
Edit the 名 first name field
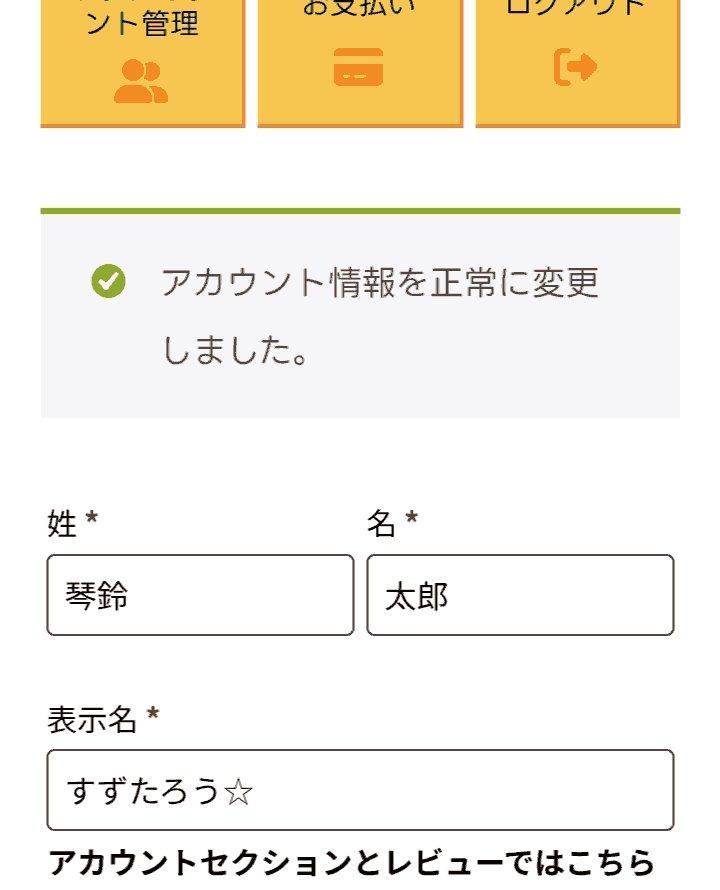click(x=520, y=595)
